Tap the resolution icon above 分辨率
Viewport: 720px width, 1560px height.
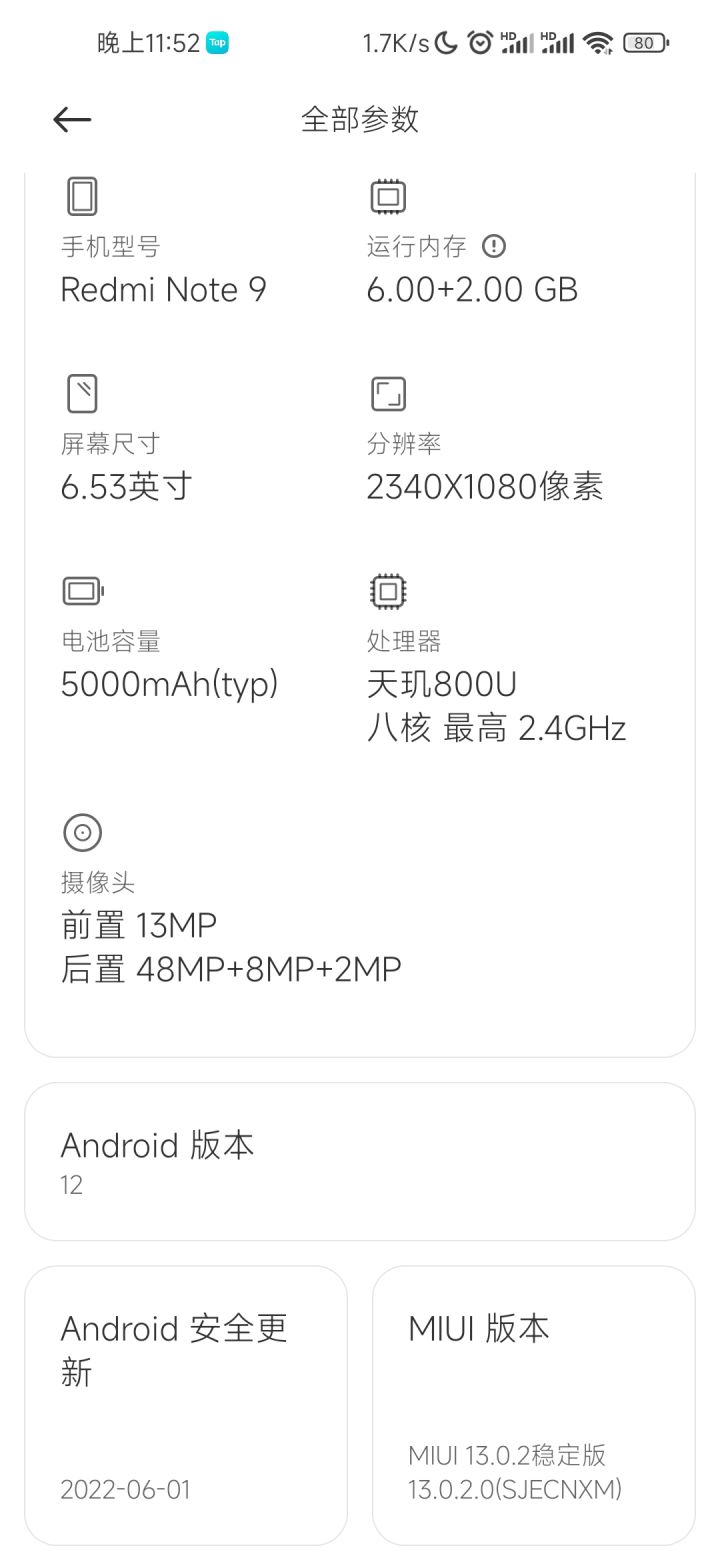[387, 393]
